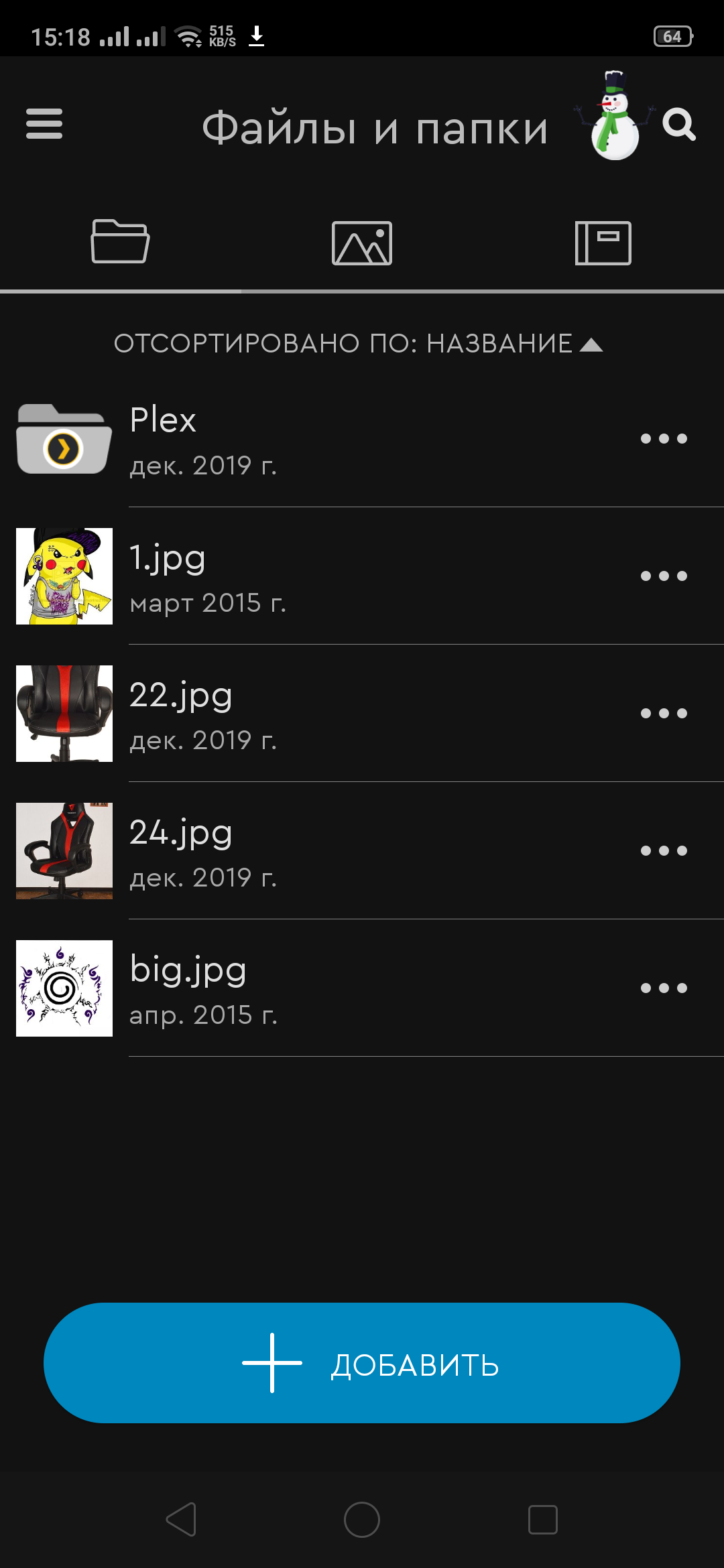Open the hamburger menu
724x1568 pixels.
click(x=44, y=125)
